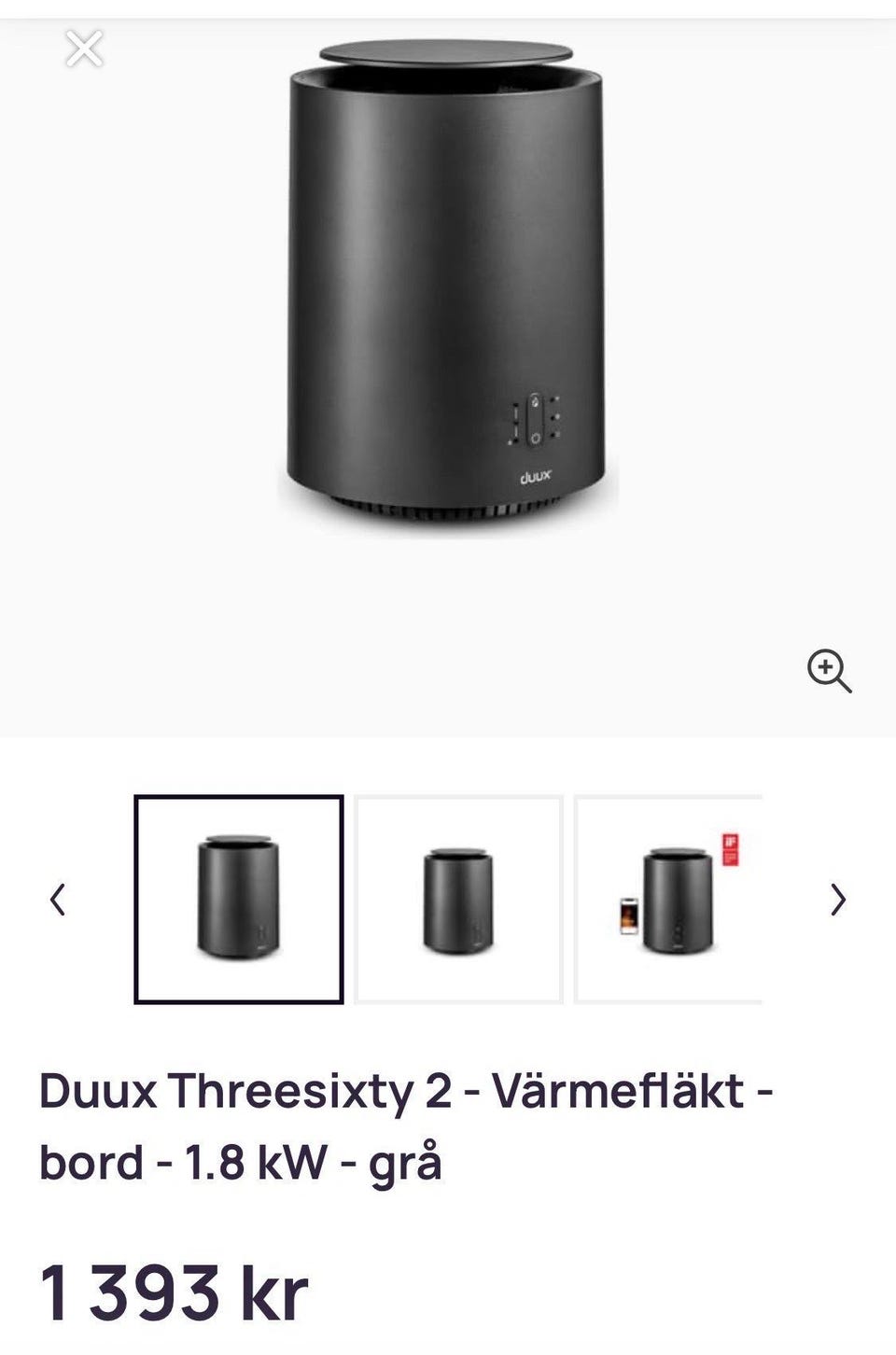The height and width of the screenshot is (1355, 896).
Task: Select the first heater thumbnail
Action: (x=239, y=900)
